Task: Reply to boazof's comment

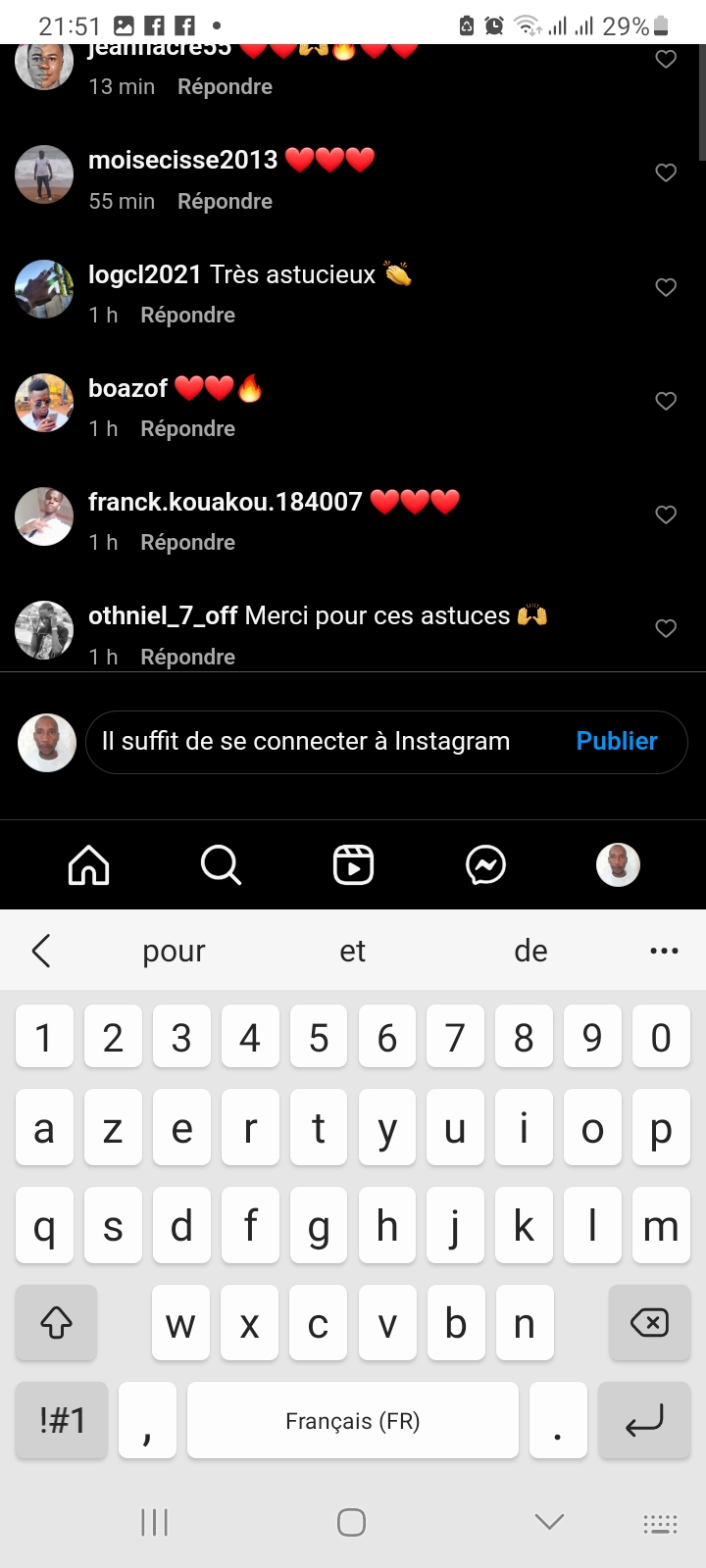Action: (187, 428)
